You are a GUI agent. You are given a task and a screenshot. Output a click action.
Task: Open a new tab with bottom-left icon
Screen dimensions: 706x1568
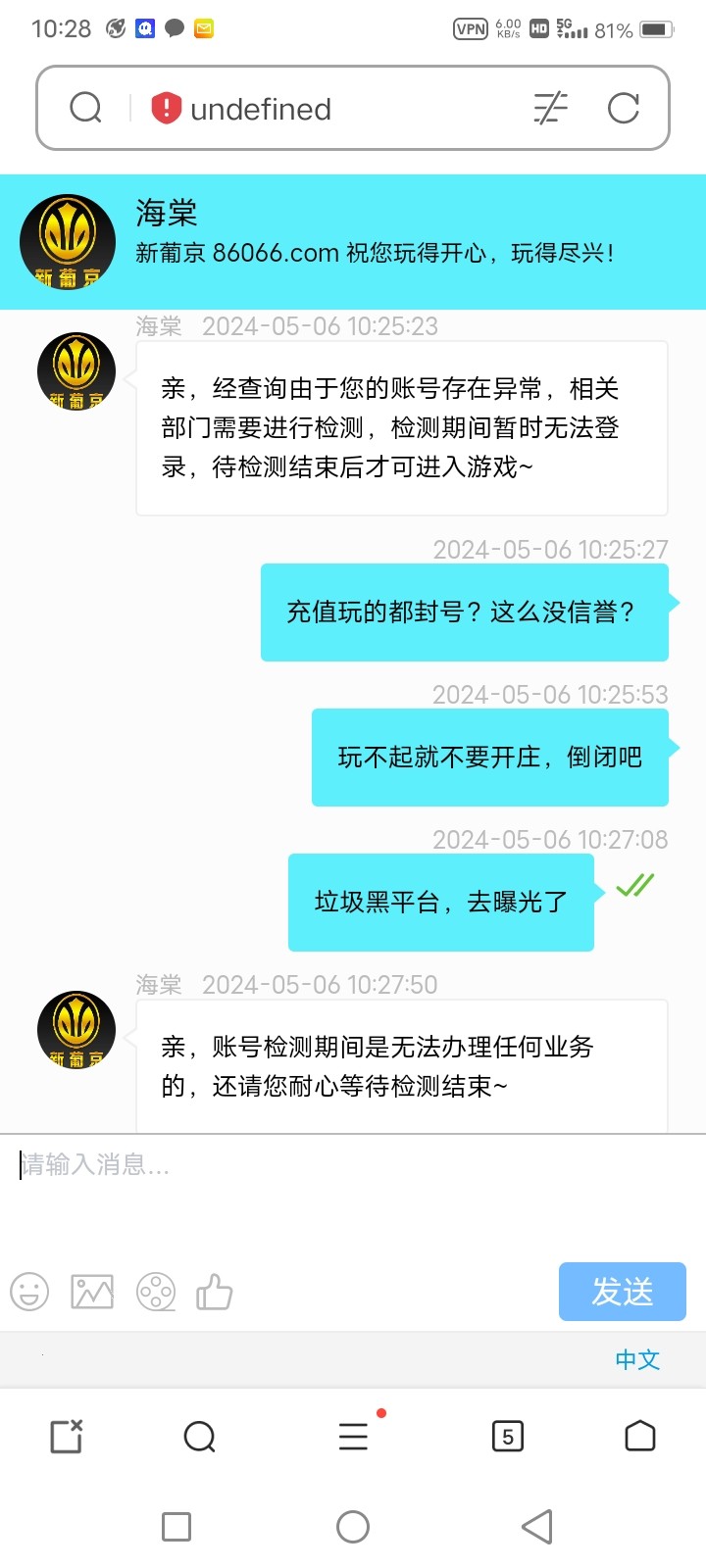point(65,1437)
